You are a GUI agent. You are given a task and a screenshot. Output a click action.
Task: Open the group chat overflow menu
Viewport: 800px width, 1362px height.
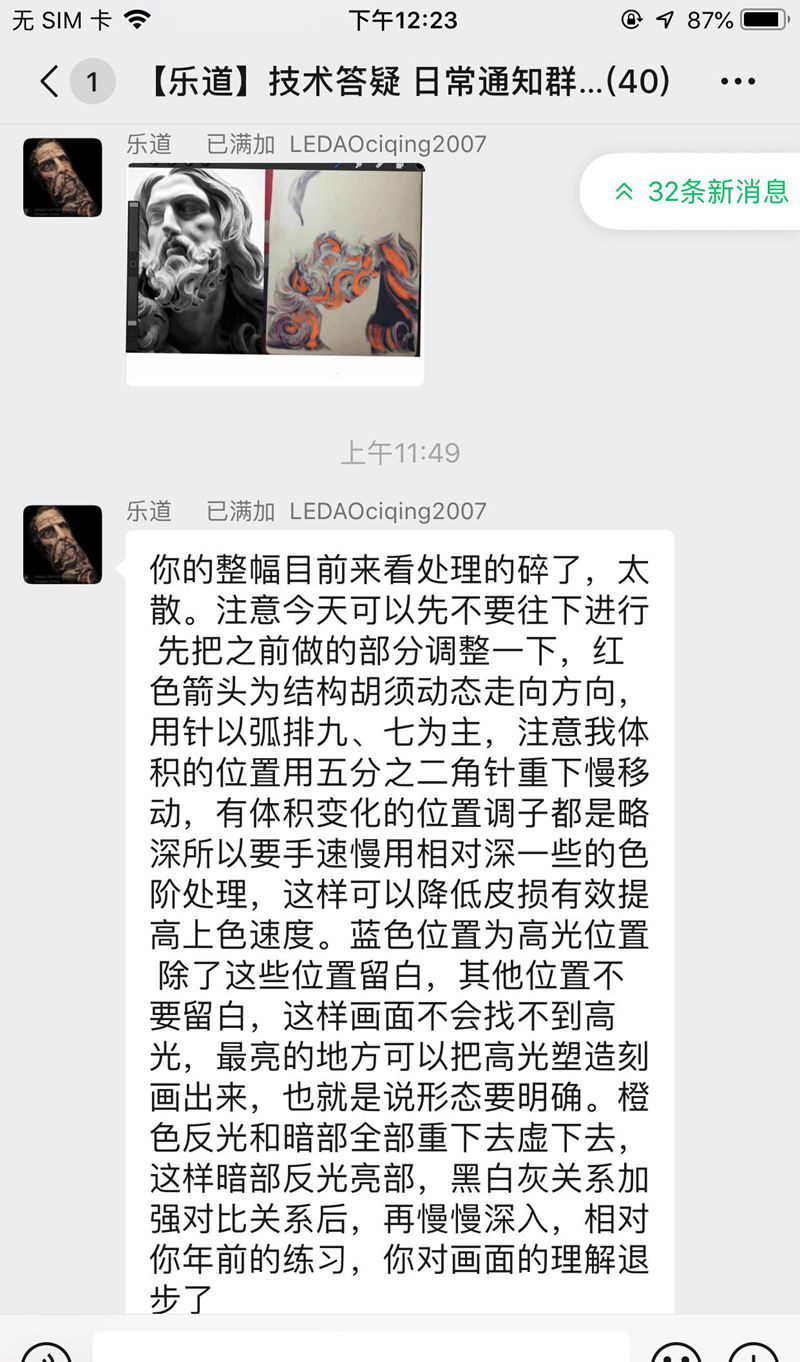(738, 81)
